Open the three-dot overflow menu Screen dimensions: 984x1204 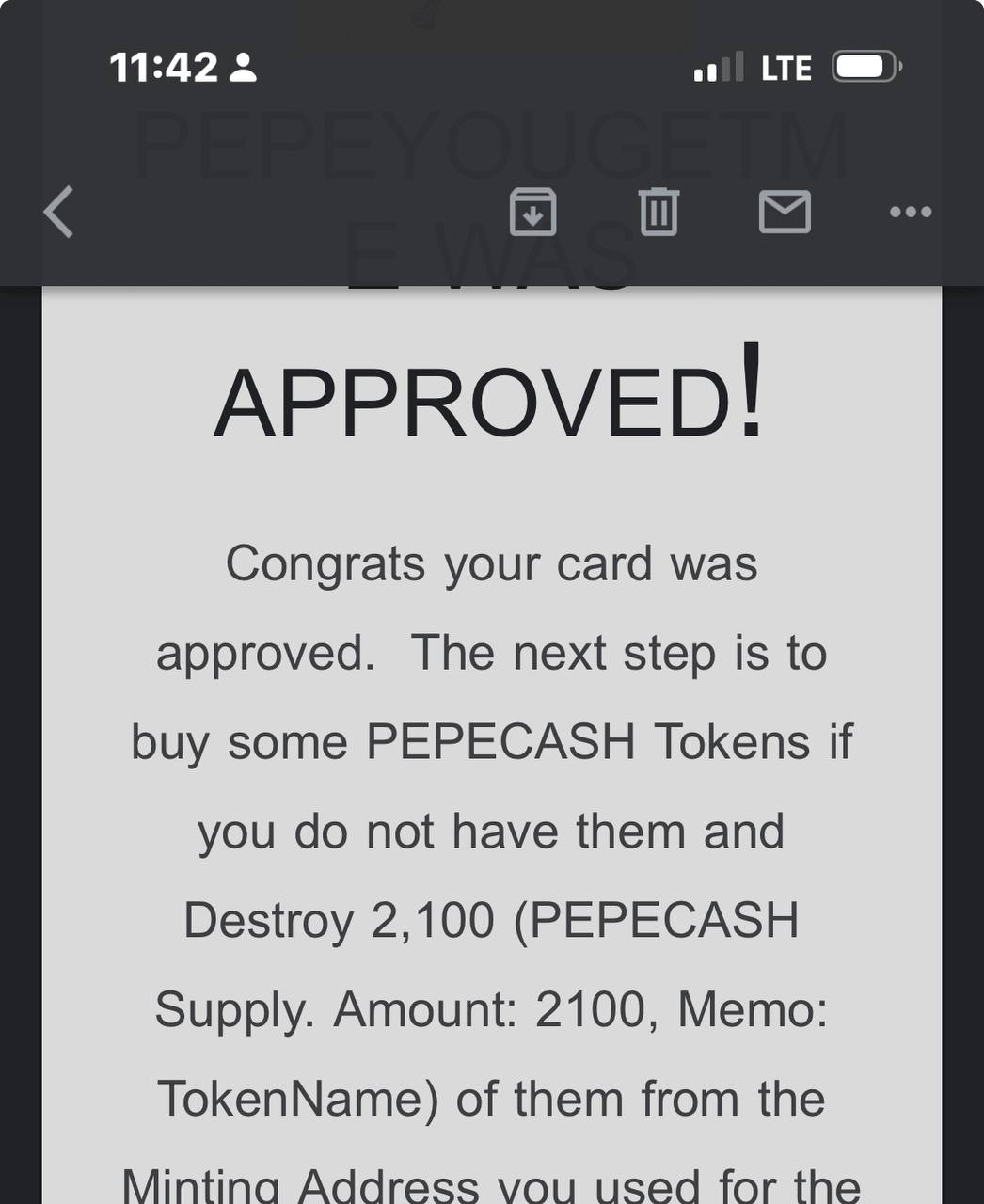coord(911,212)
